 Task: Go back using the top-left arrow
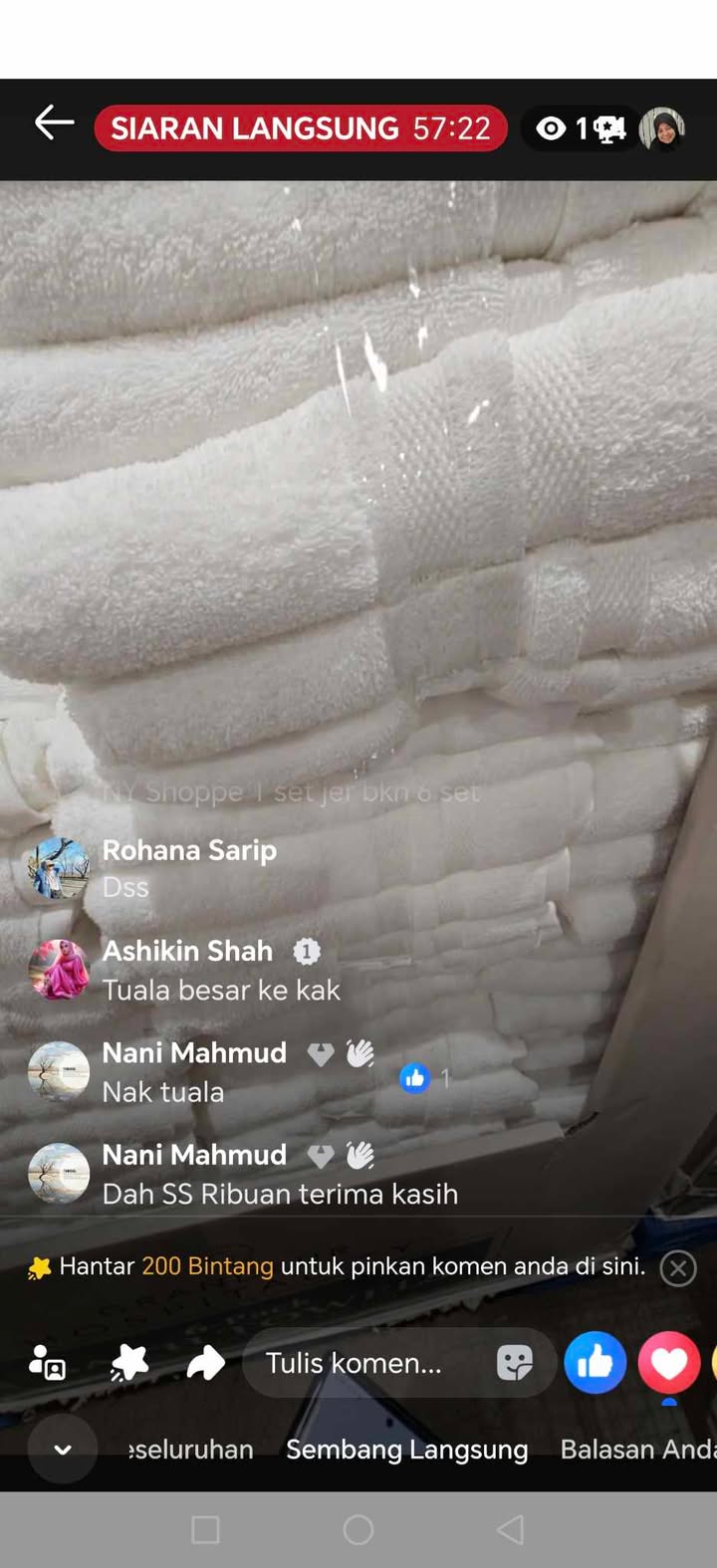(x=54, y=123)
